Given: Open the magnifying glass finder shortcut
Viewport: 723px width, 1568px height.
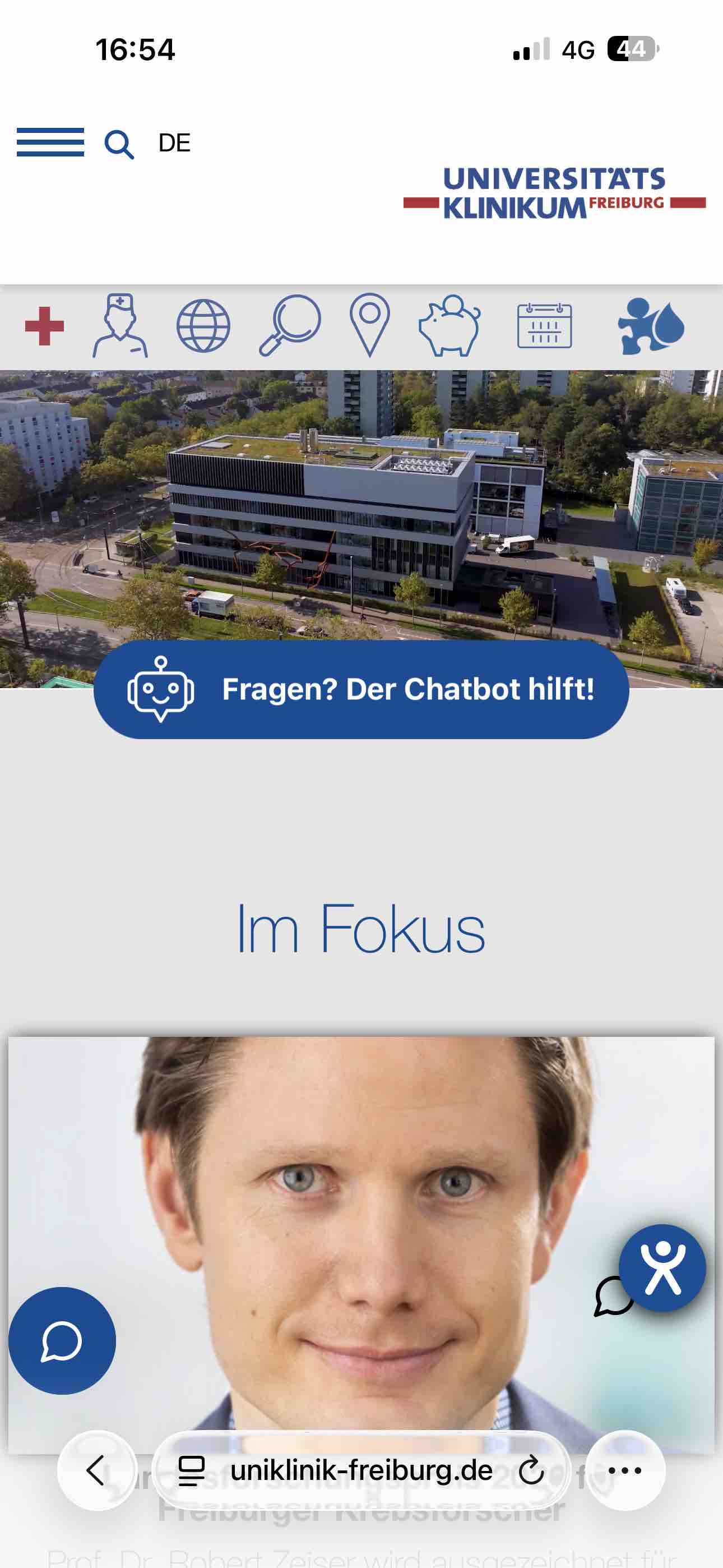Looking at the screenshot, I should click(290, 326).
